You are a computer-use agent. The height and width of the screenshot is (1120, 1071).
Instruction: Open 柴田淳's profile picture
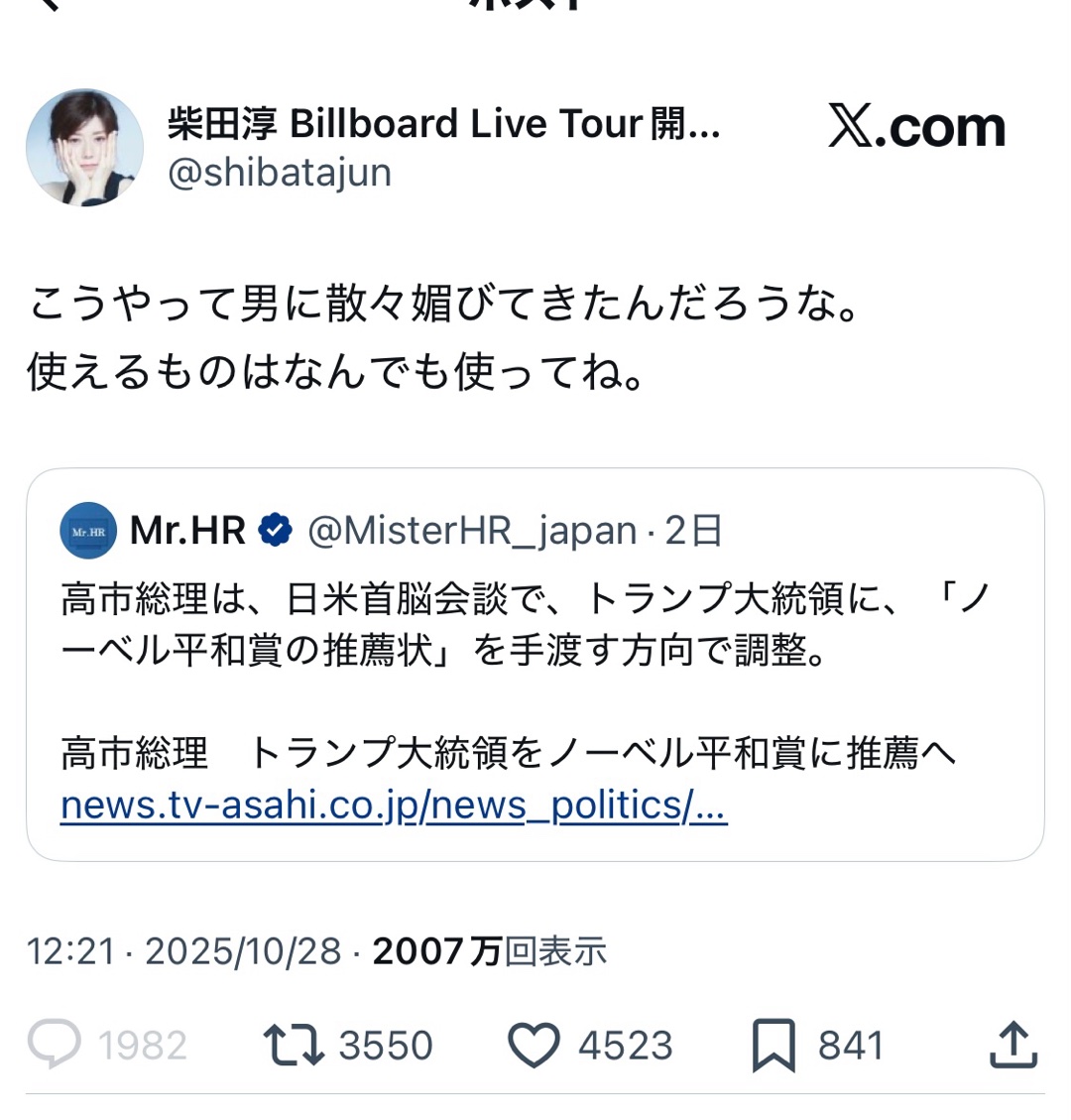coord(84,148)
